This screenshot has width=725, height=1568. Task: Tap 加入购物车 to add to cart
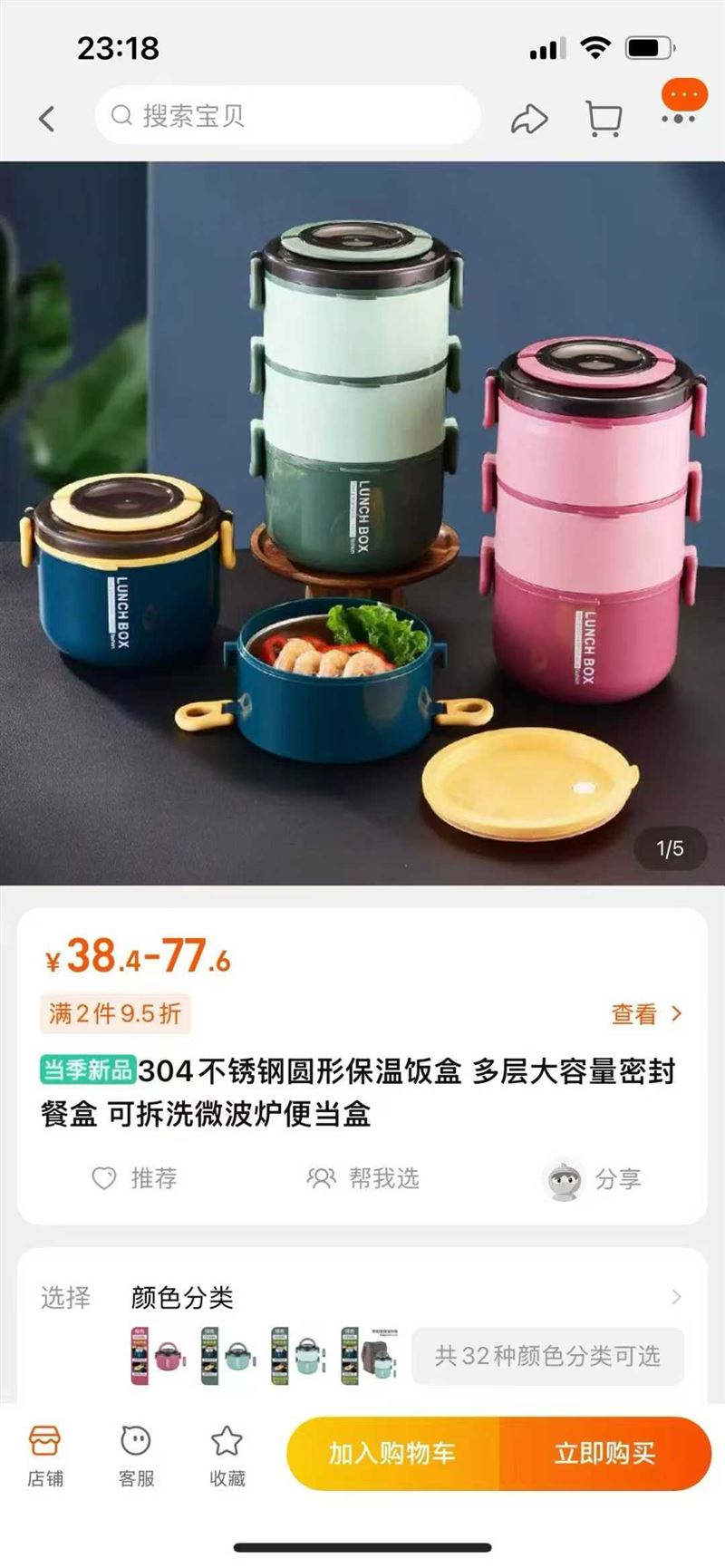pos(392,1453)
